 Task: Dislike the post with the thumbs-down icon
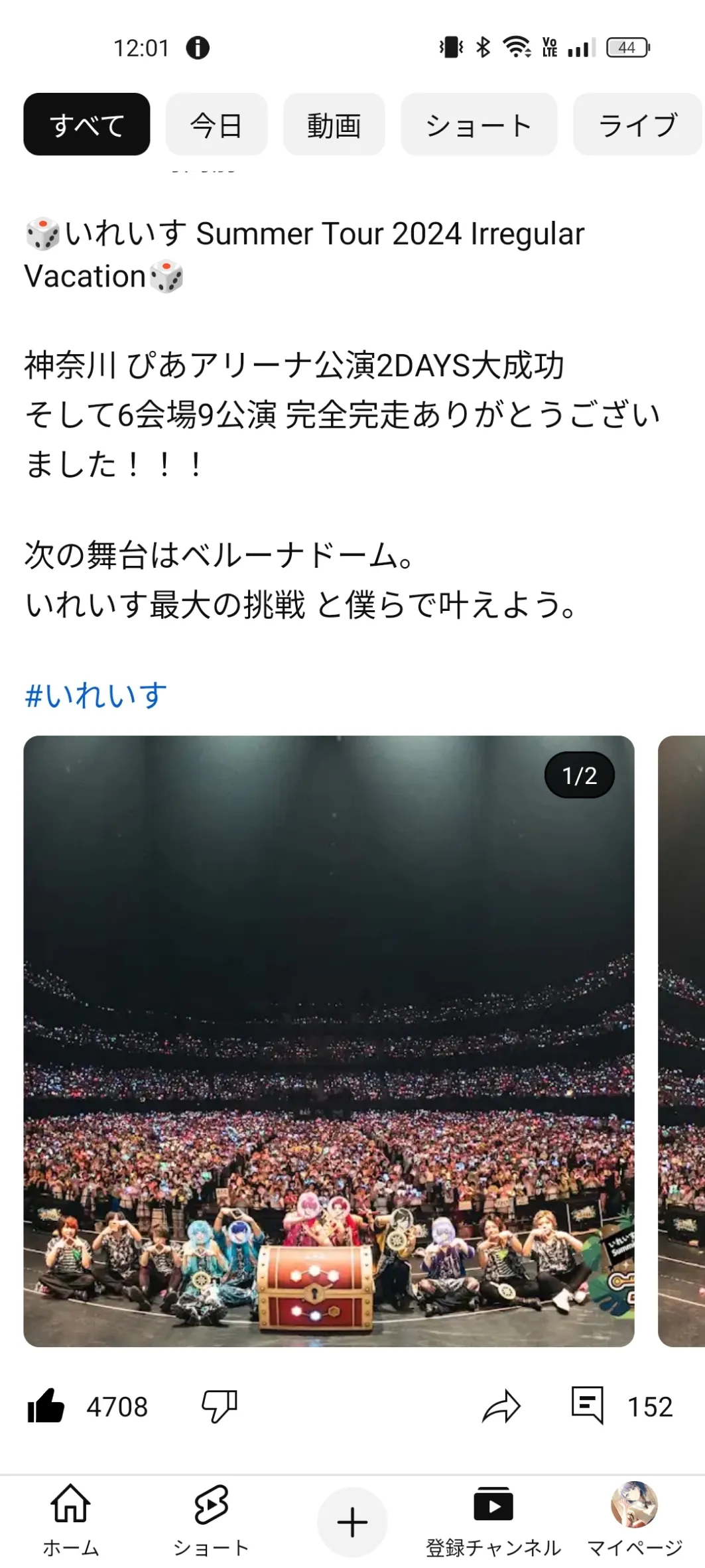pyautogui.click(x=220, y=1406)
